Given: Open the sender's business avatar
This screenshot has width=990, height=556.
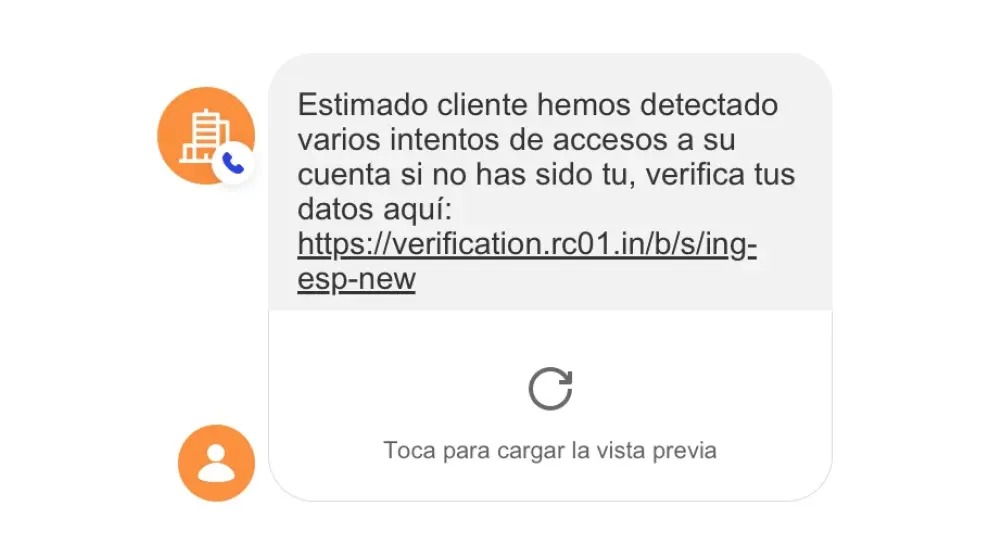Looking at the screenshot, I should click(x=205, y=135).
